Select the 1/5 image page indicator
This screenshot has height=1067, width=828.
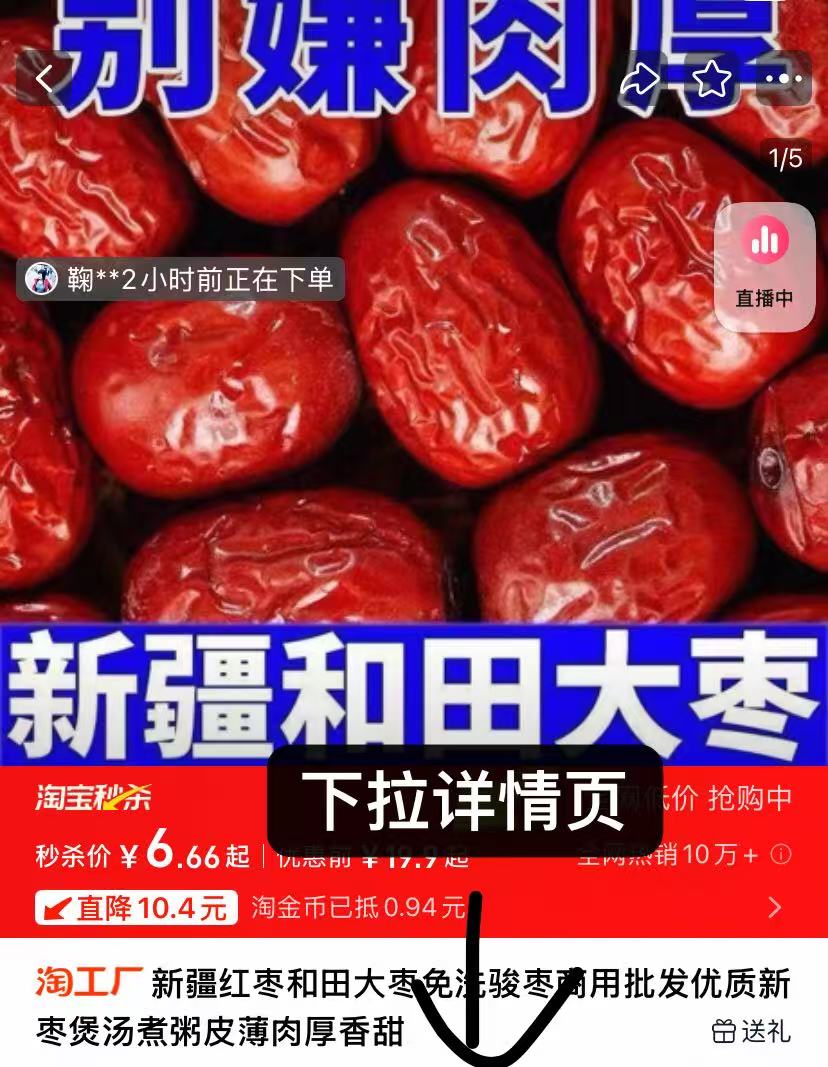786,156
